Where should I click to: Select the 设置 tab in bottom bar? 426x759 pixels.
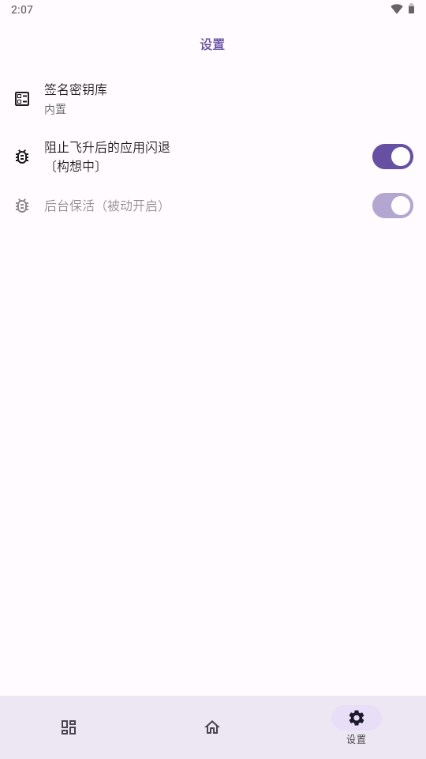pyautogui.click(x=356, y=726)
